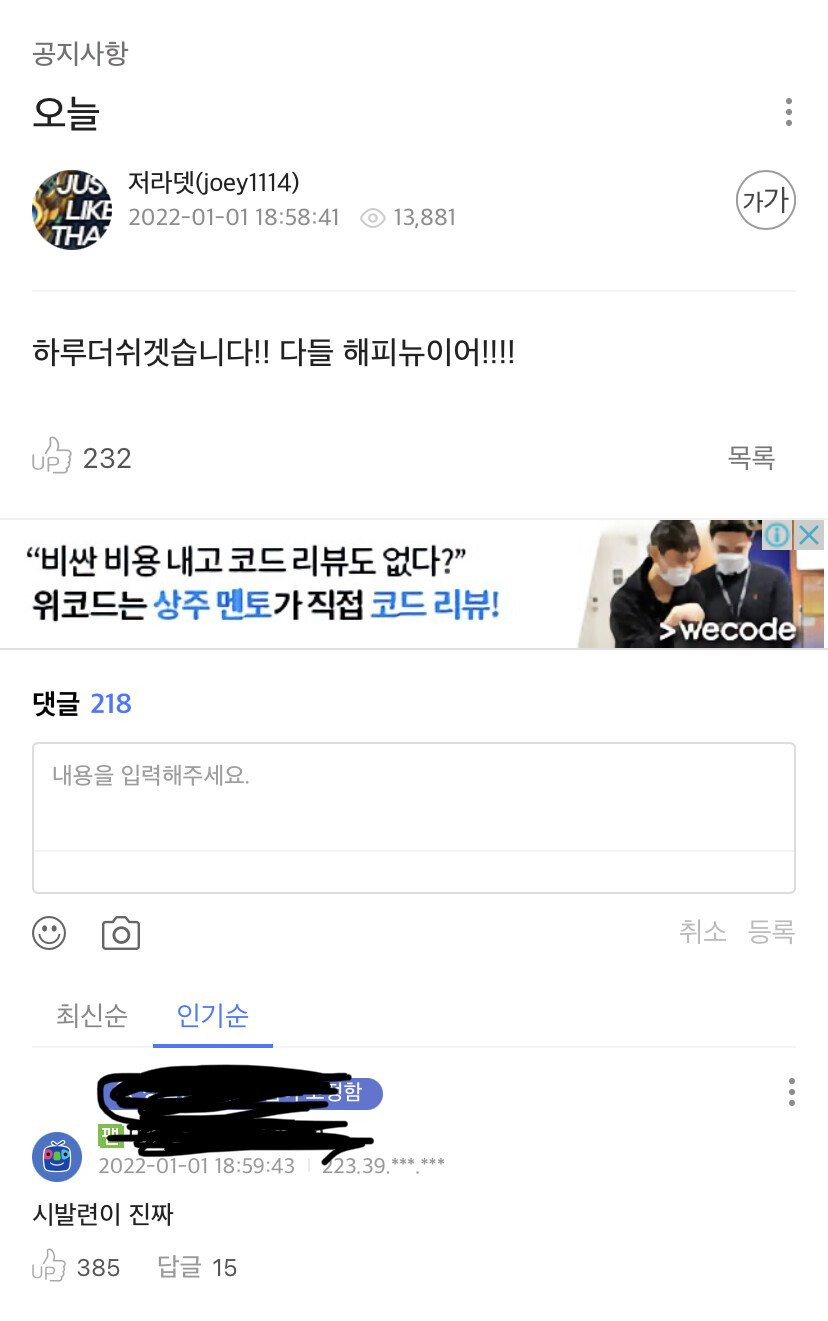Image resolution: width=828 pixels, height=1321 pixels.
Task: Open the post's overflow menu
Action: pos(789,112)
